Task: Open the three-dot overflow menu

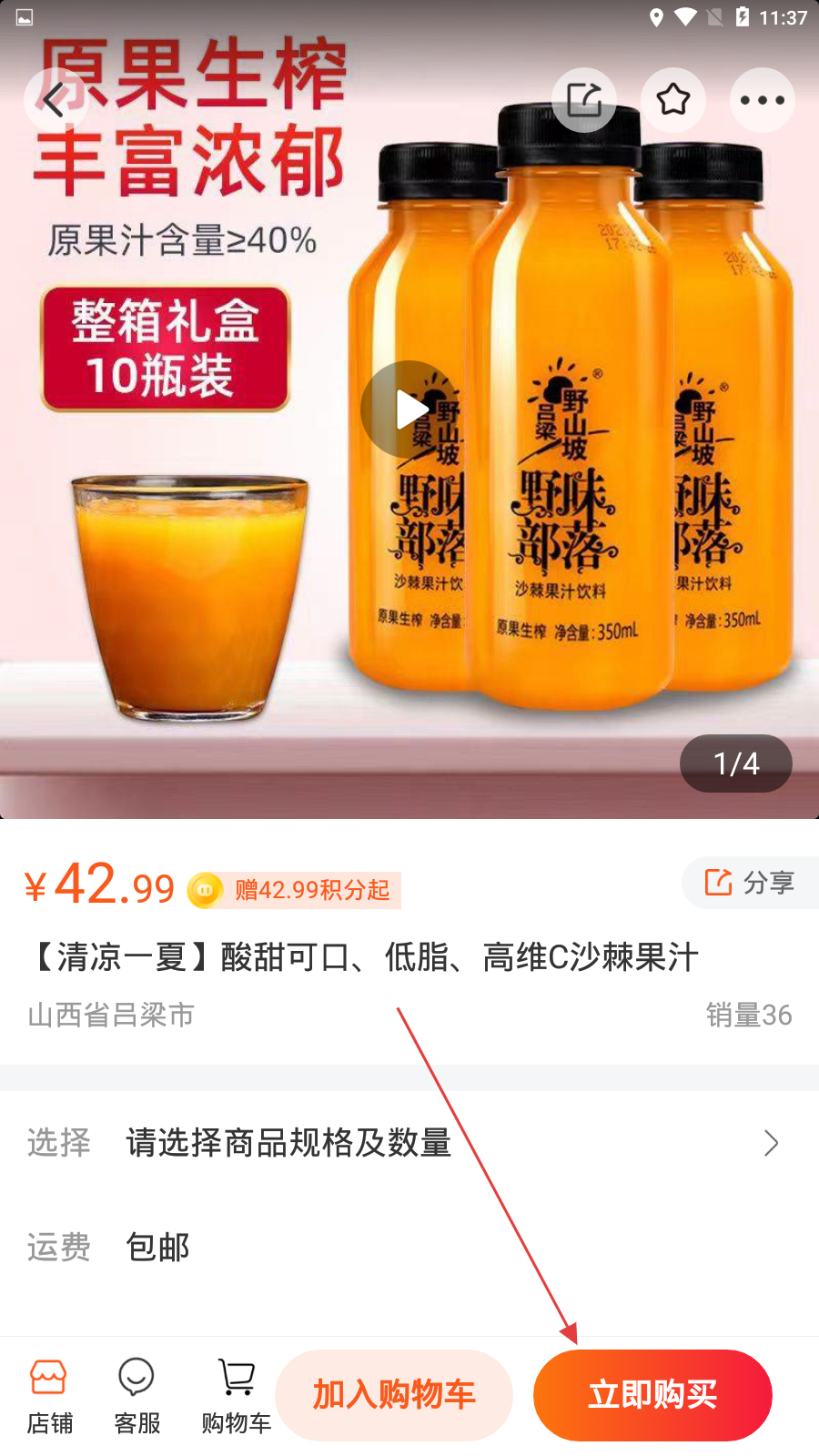Action: 763,100
